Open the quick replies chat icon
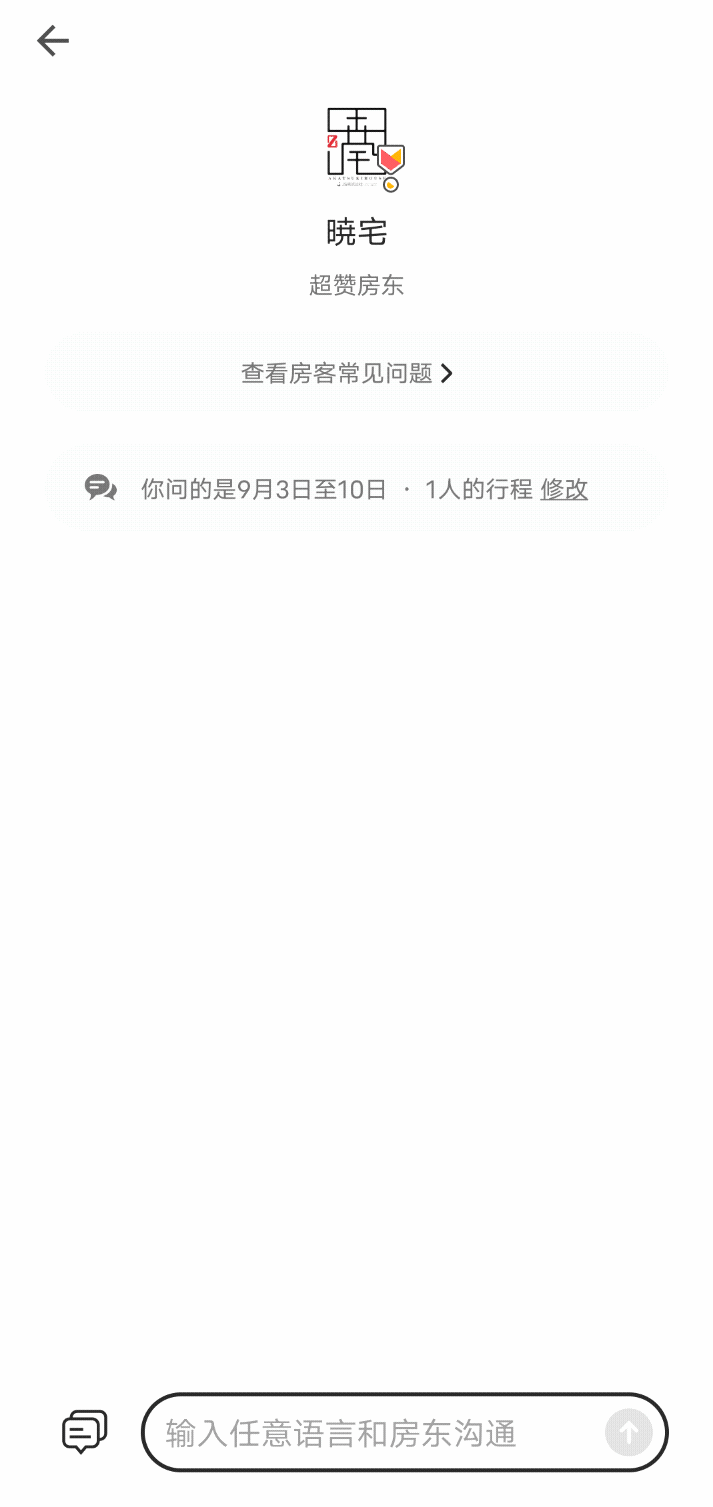 click(x=85, y=1432)
